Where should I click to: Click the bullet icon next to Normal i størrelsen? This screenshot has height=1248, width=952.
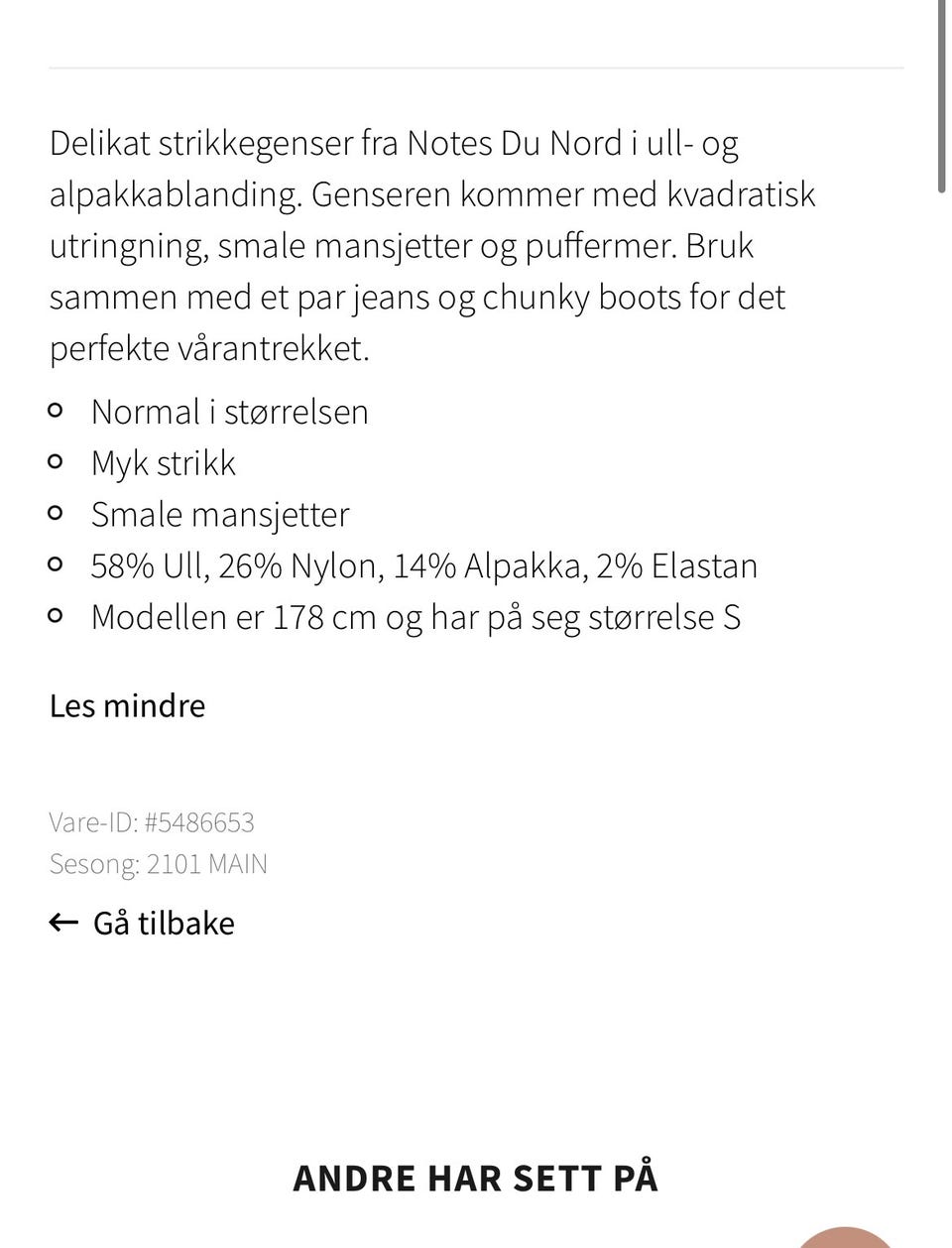click(56, 411)
